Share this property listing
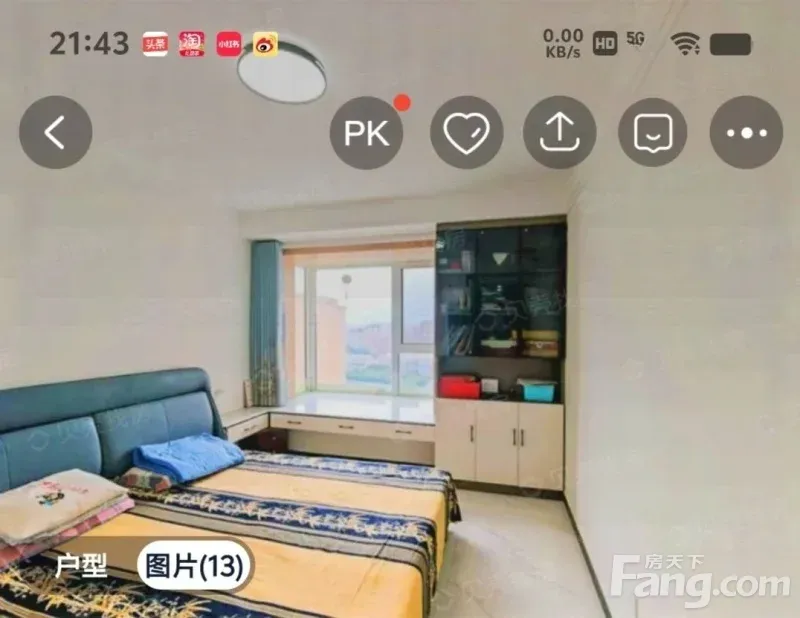The image size is (800, 618). (x=559, y=132)
